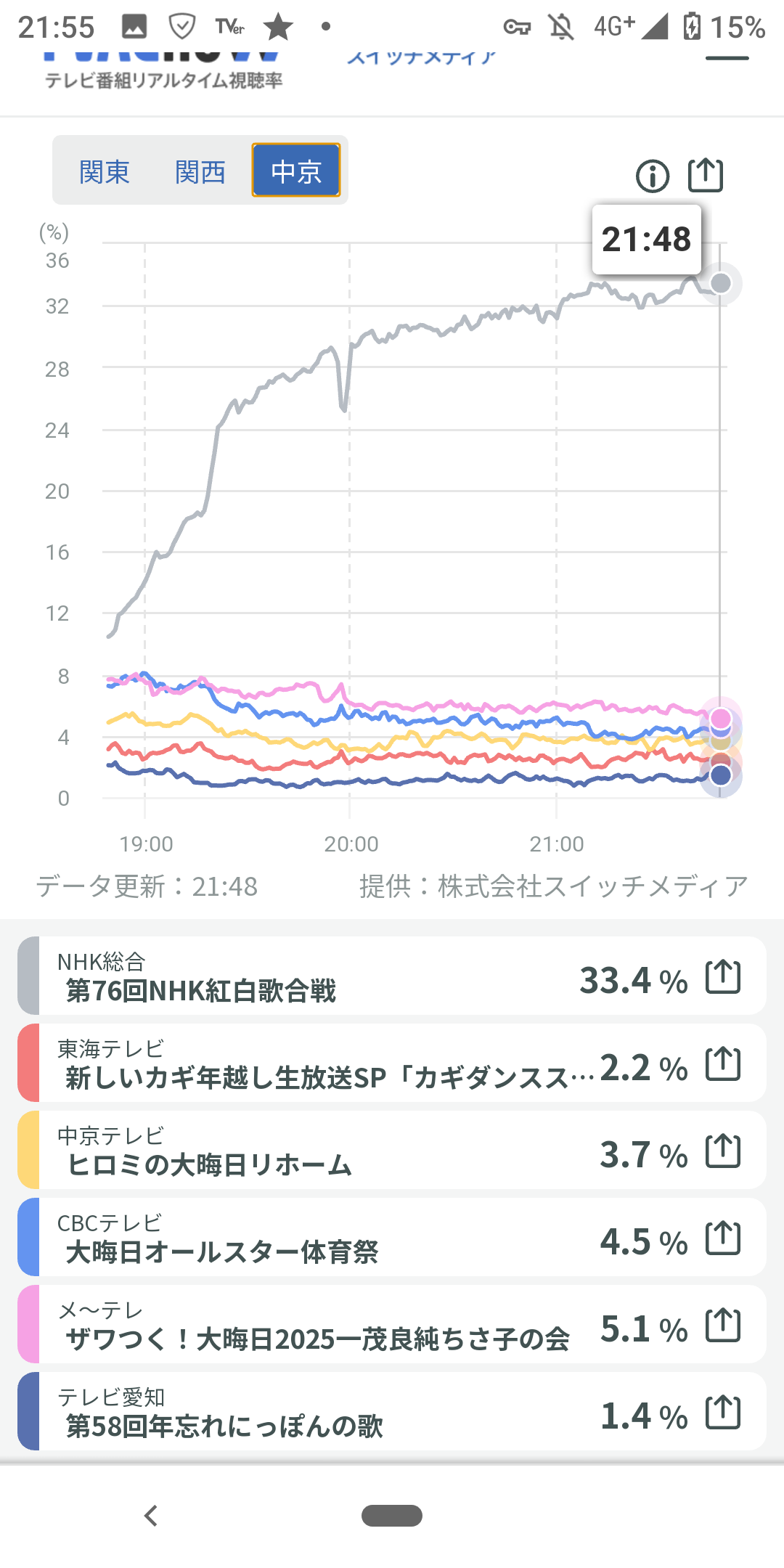The width and height of the screenshot is (784, 1568).
Task: Share the viewership chart
Action: pyautogui.click(x=705, y=175)
